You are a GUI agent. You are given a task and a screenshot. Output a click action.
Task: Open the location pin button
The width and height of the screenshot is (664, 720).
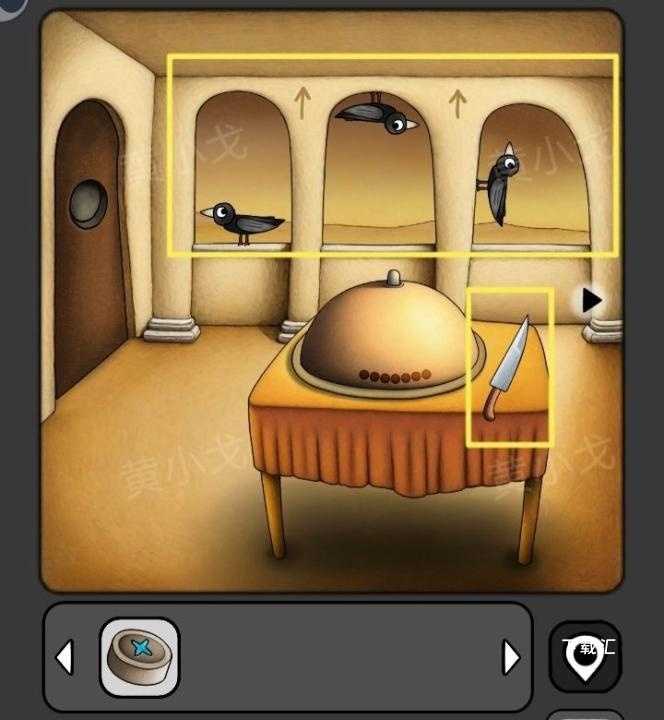(x=584, y=655)
